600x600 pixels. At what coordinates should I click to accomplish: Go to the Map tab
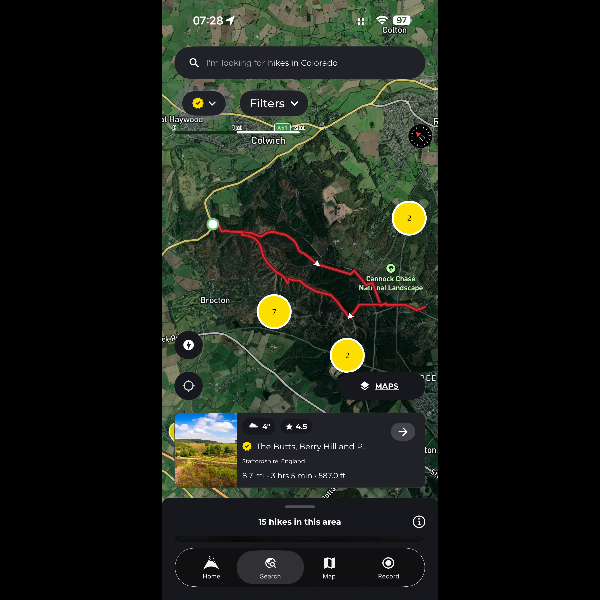point(329,567)
